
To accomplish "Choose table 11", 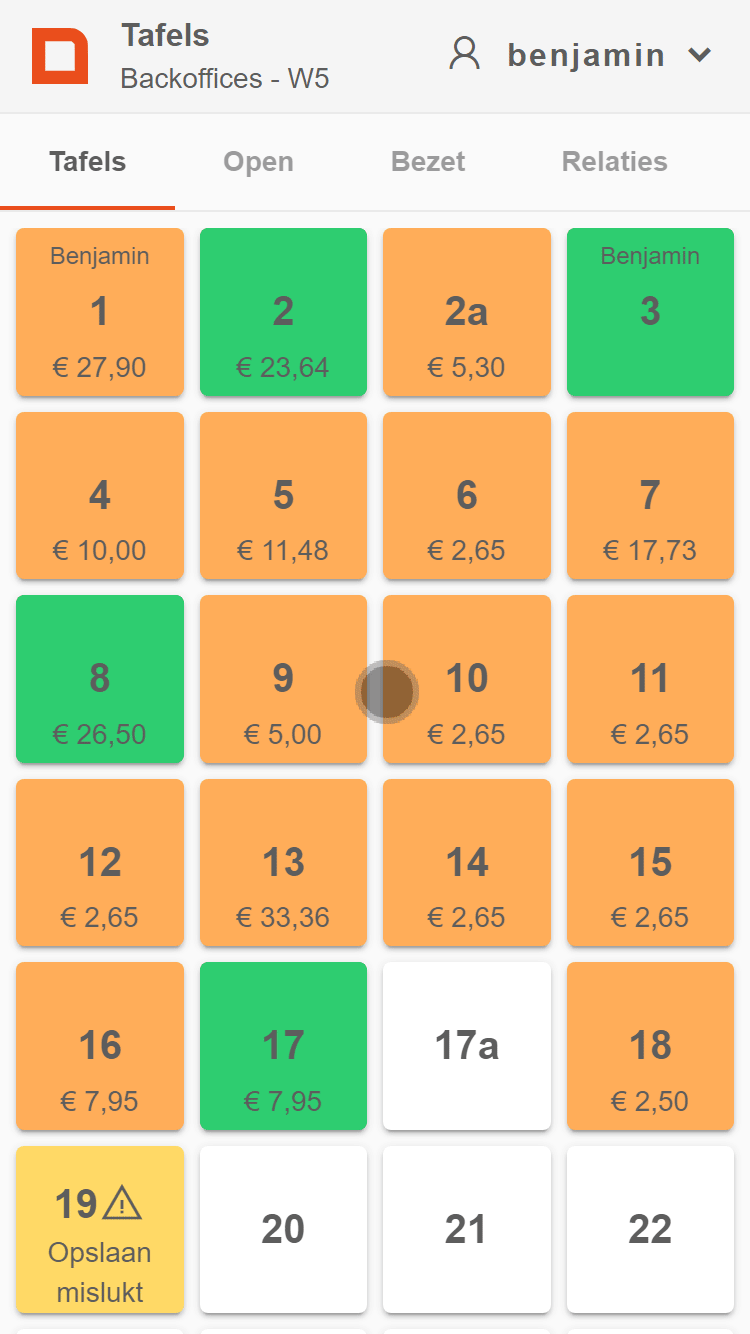I will pos(650,679).
